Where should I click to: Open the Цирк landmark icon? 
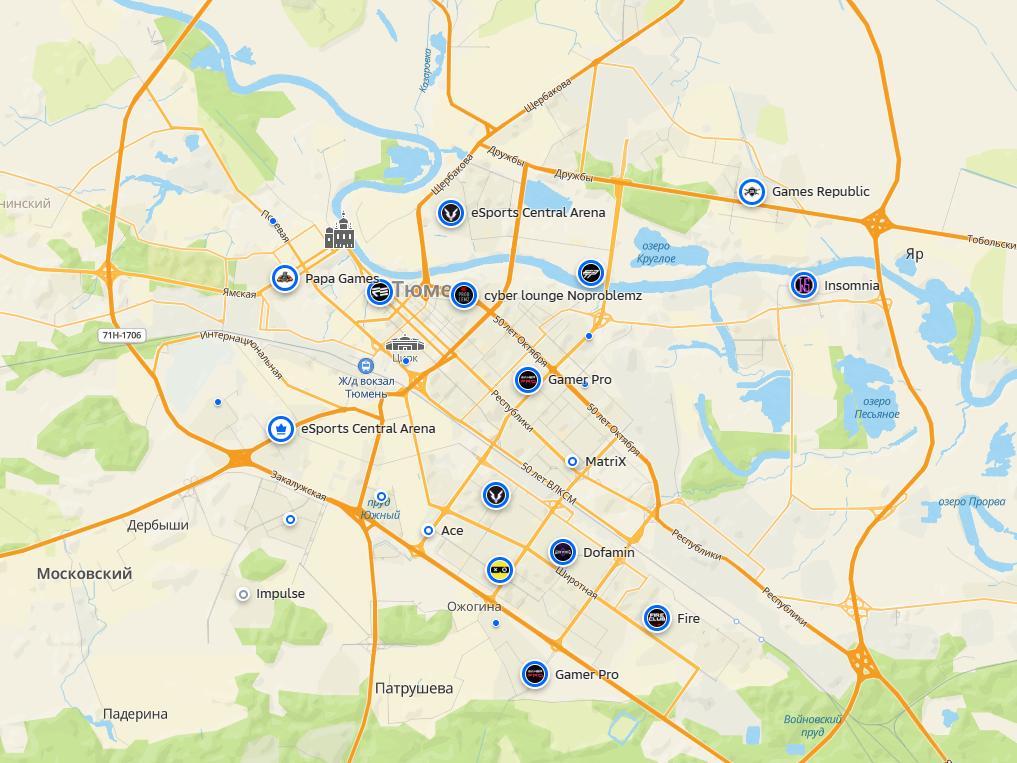pyautogui.click(x=404, y=346)
